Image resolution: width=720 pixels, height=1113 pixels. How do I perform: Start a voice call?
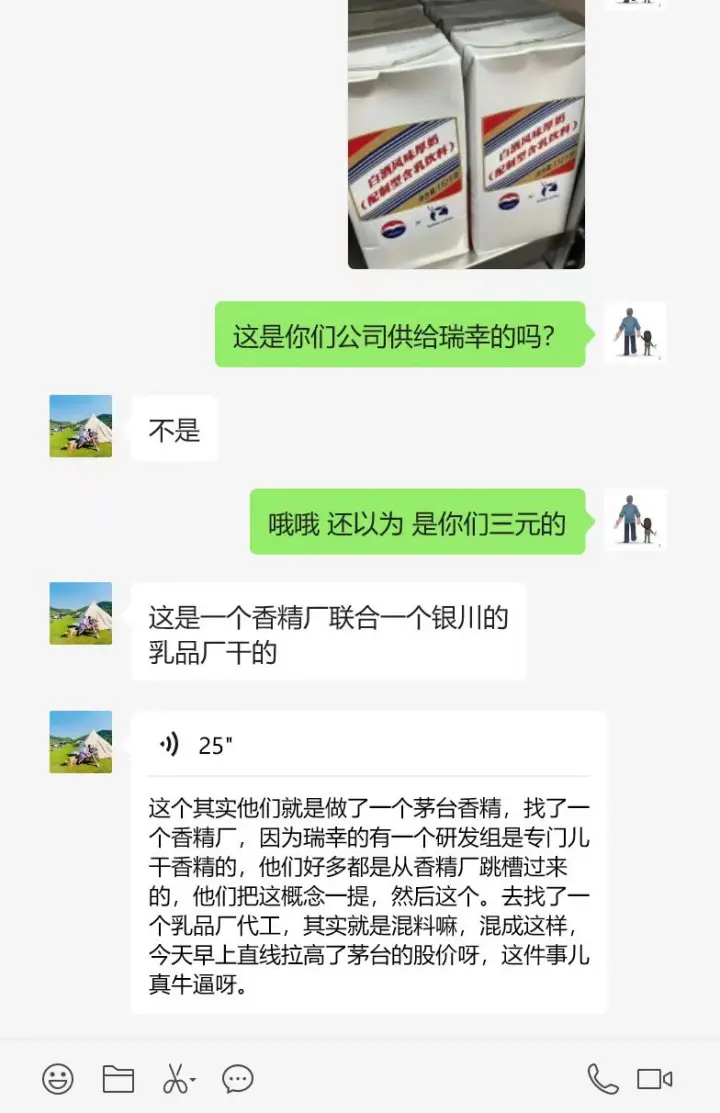[x=602, y=1078]
